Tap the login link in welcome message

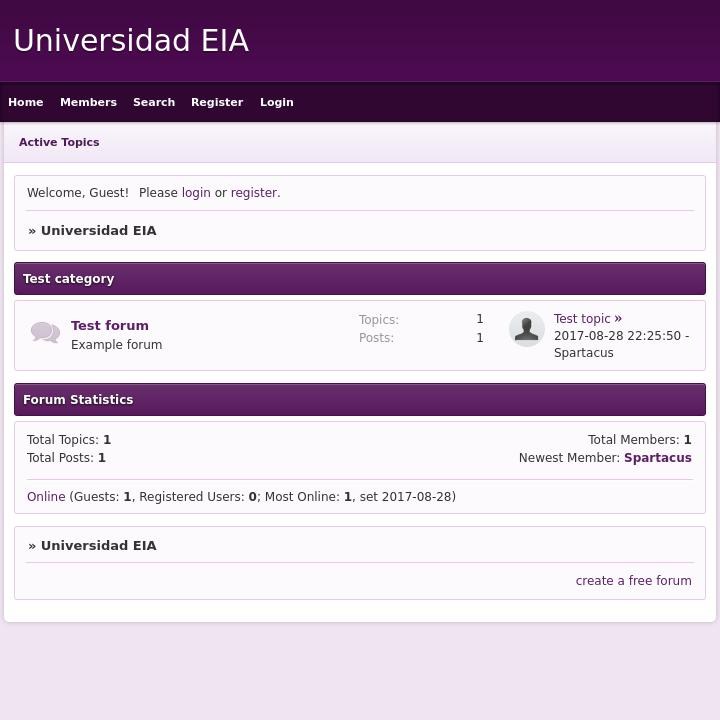click(x=196, y=193)
